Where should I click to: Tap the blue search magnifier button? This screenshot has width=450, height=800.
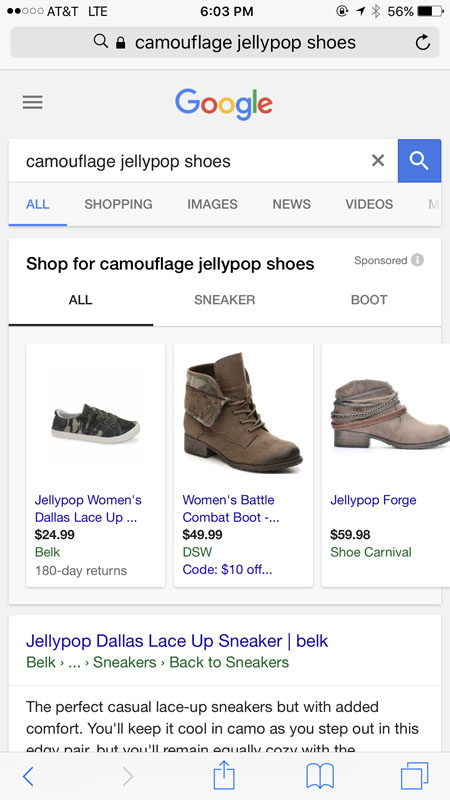419,161
